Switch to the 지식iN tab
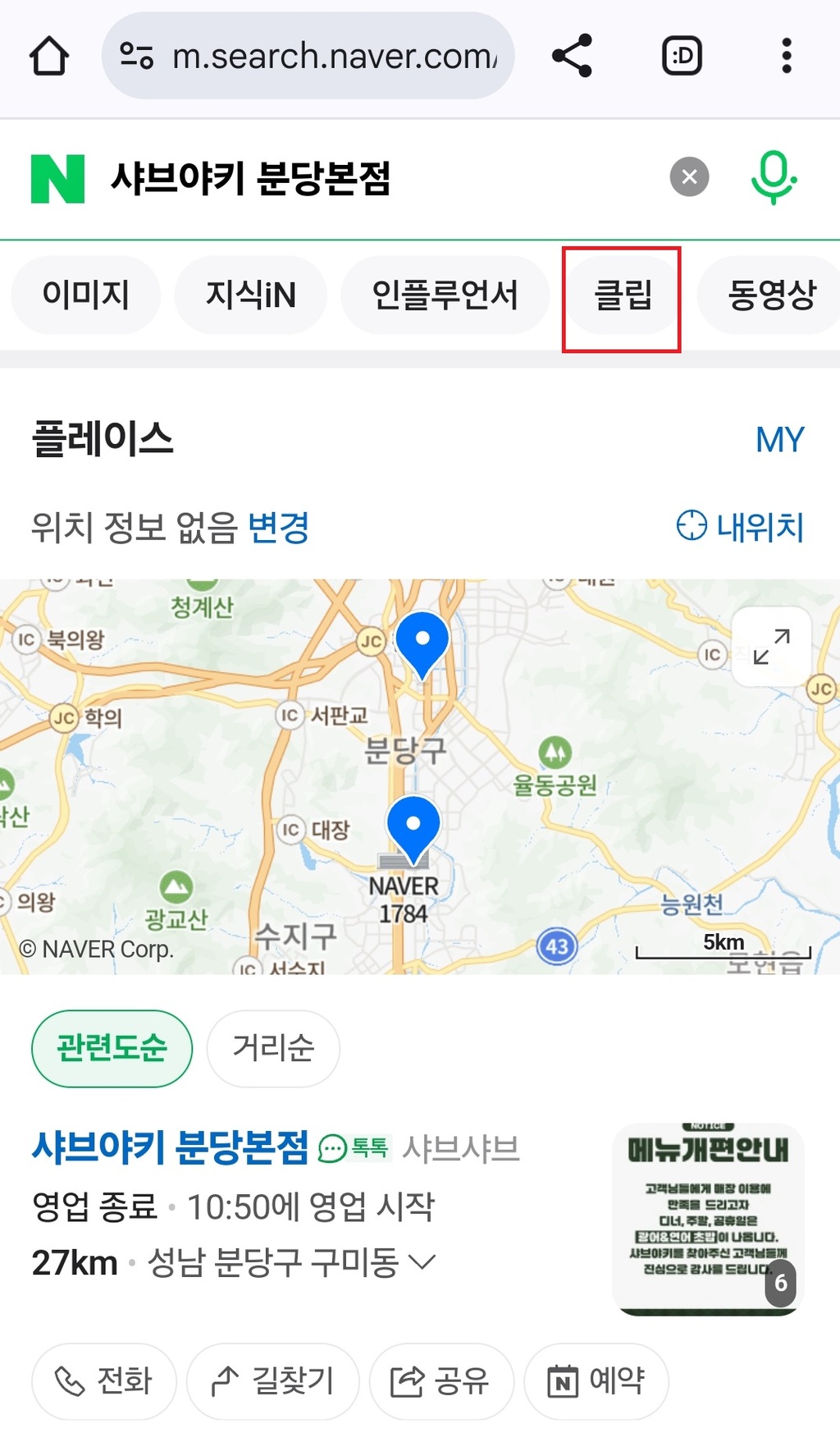 250,295
